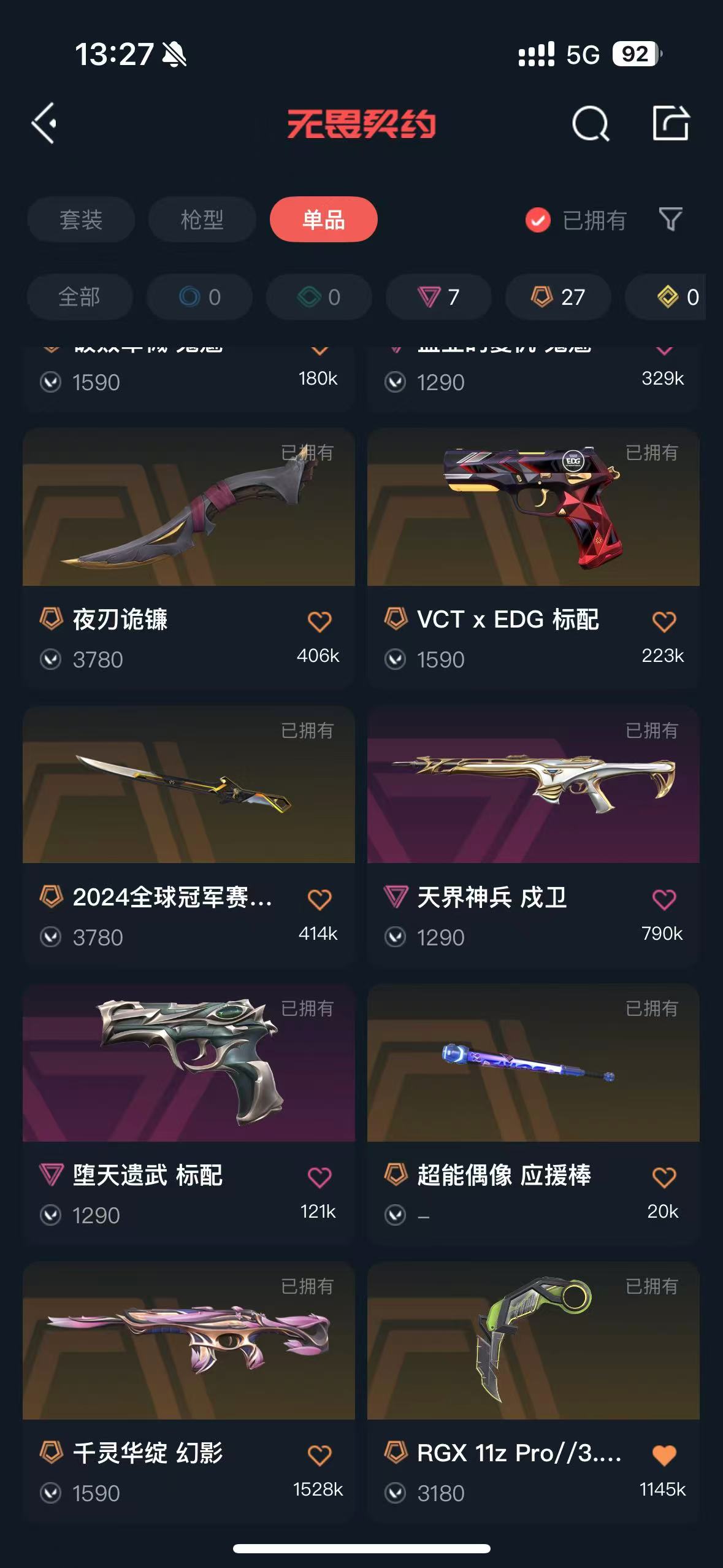The height and width of the screenshot is (1568, 723).
Task: Open the 夜刃诡镰 knife card
Action: 188,508
